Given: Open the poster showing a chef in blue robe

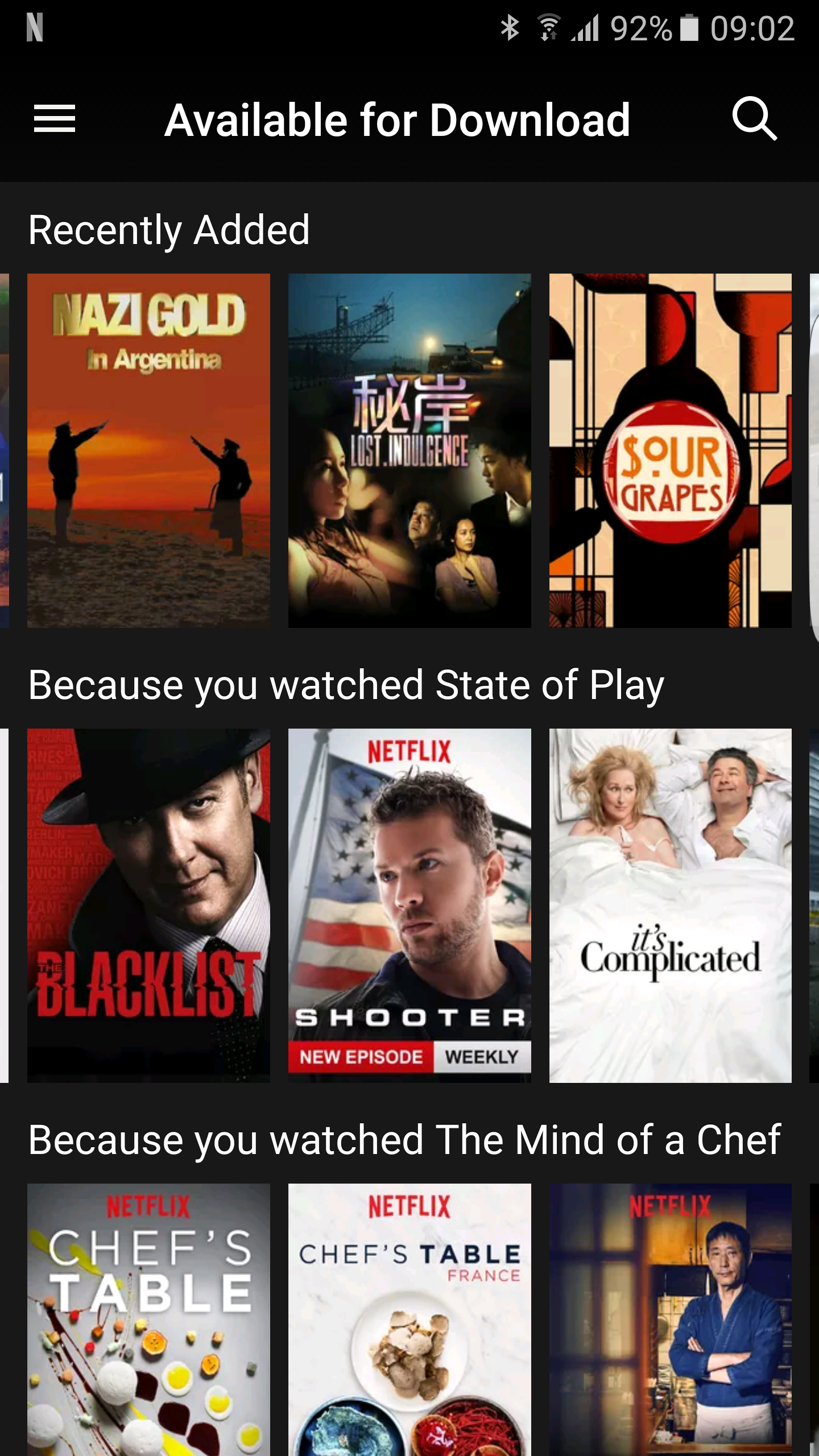Looking at the screenshot, I should 670,1319.
